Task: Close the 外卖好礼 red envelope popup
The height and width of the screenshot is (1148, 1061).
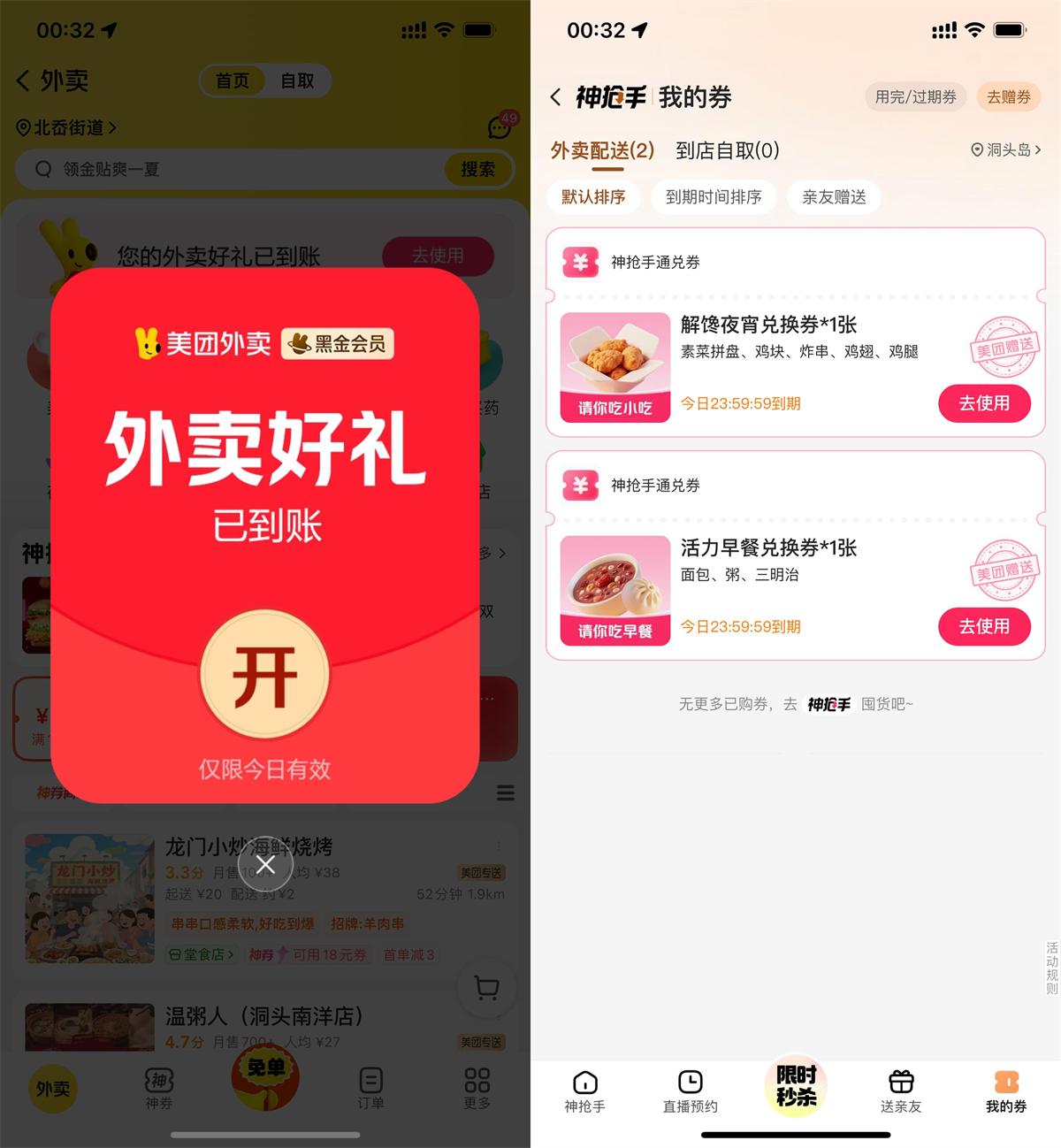Action: point(265,865)
